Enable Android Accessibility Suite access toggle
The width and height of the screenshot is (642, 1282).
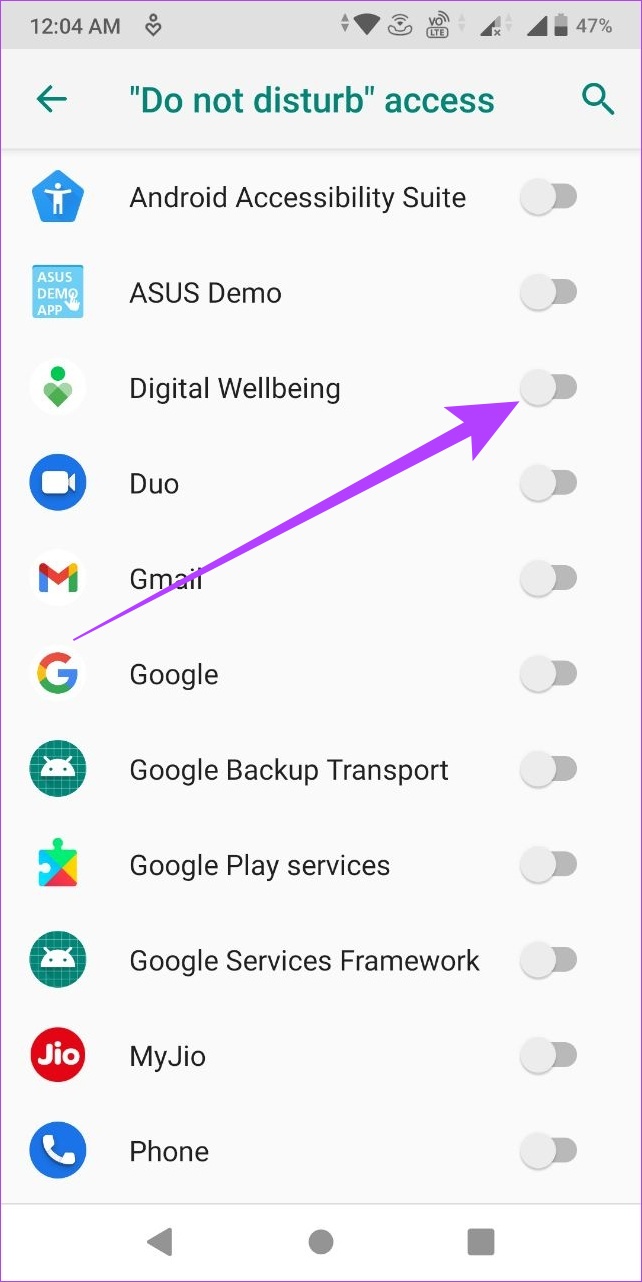tap(549, 198)
